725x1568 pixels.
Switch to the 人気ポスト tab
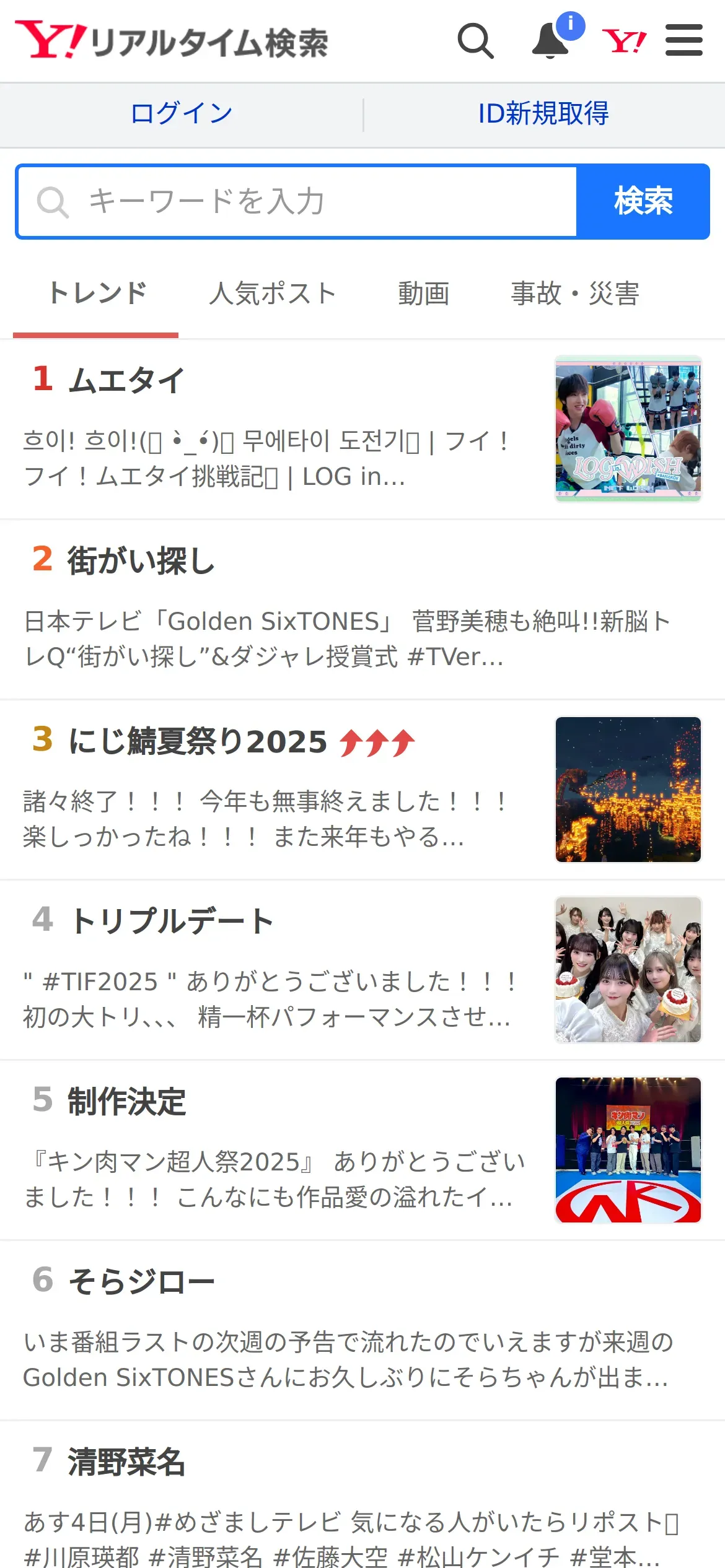pos(273,294)
